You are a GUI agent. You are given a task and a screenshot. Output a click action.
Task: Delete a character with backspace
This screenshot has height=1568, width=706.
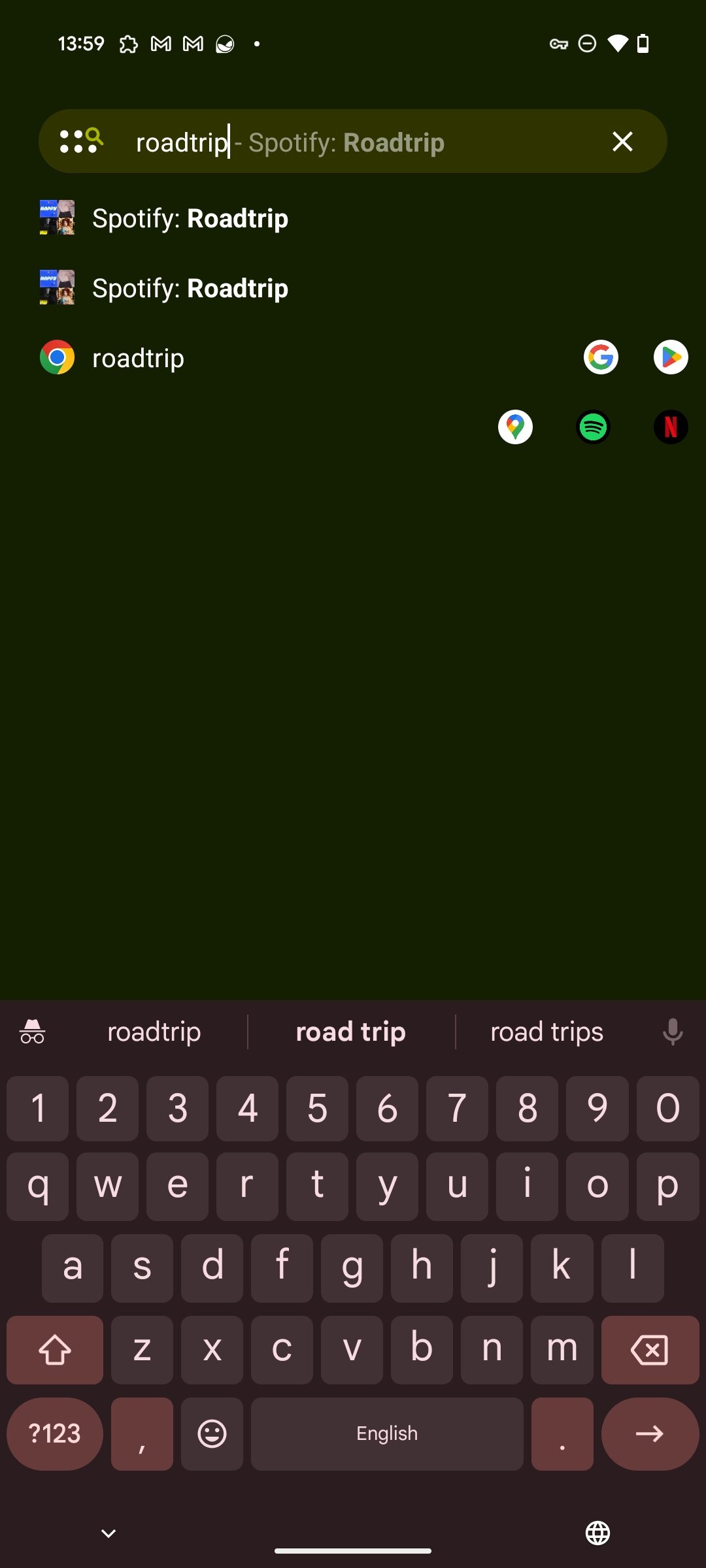650,1350
